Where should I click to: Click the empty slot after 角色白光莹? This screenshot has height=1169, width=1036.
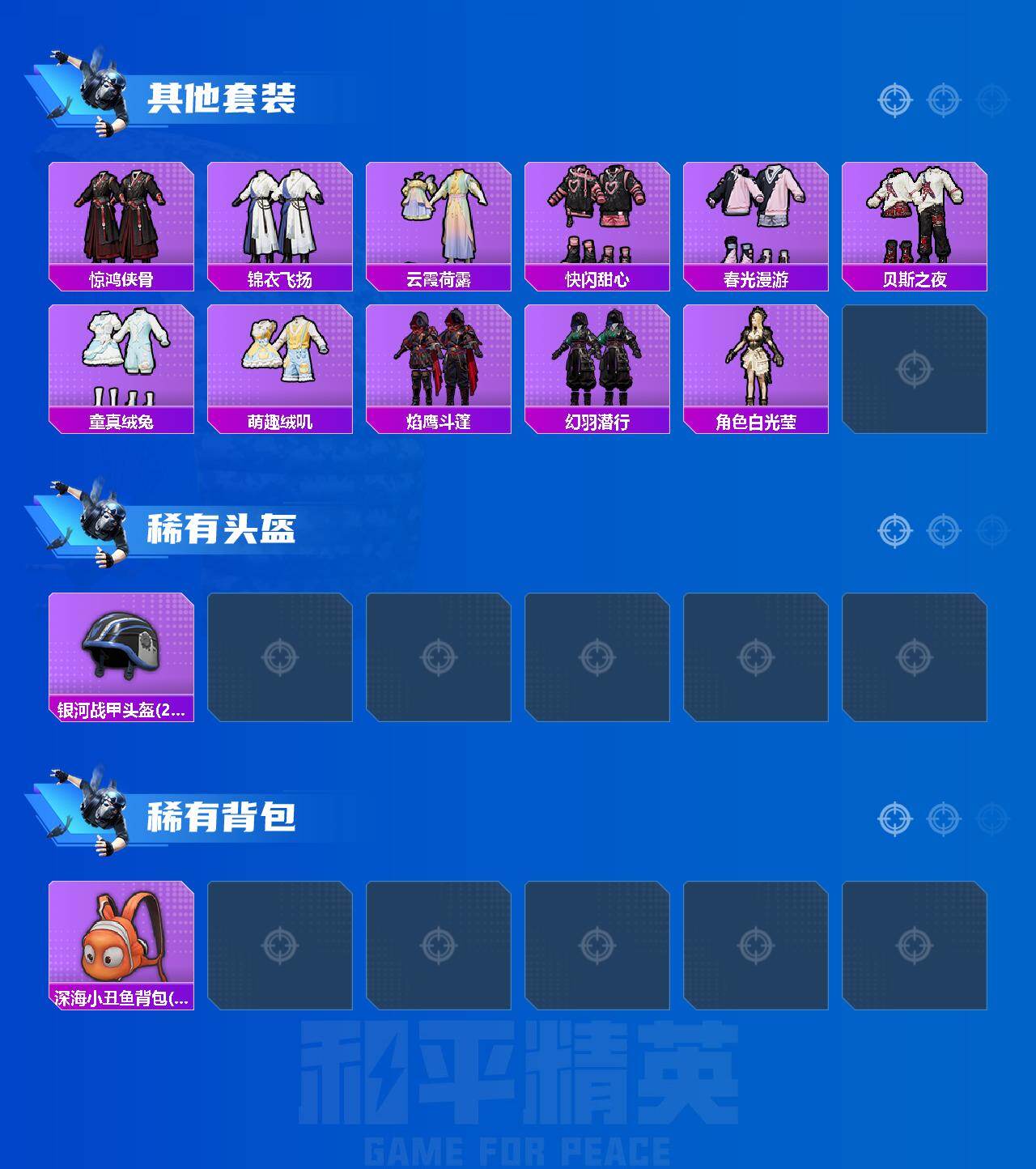[x=914, y=368]
